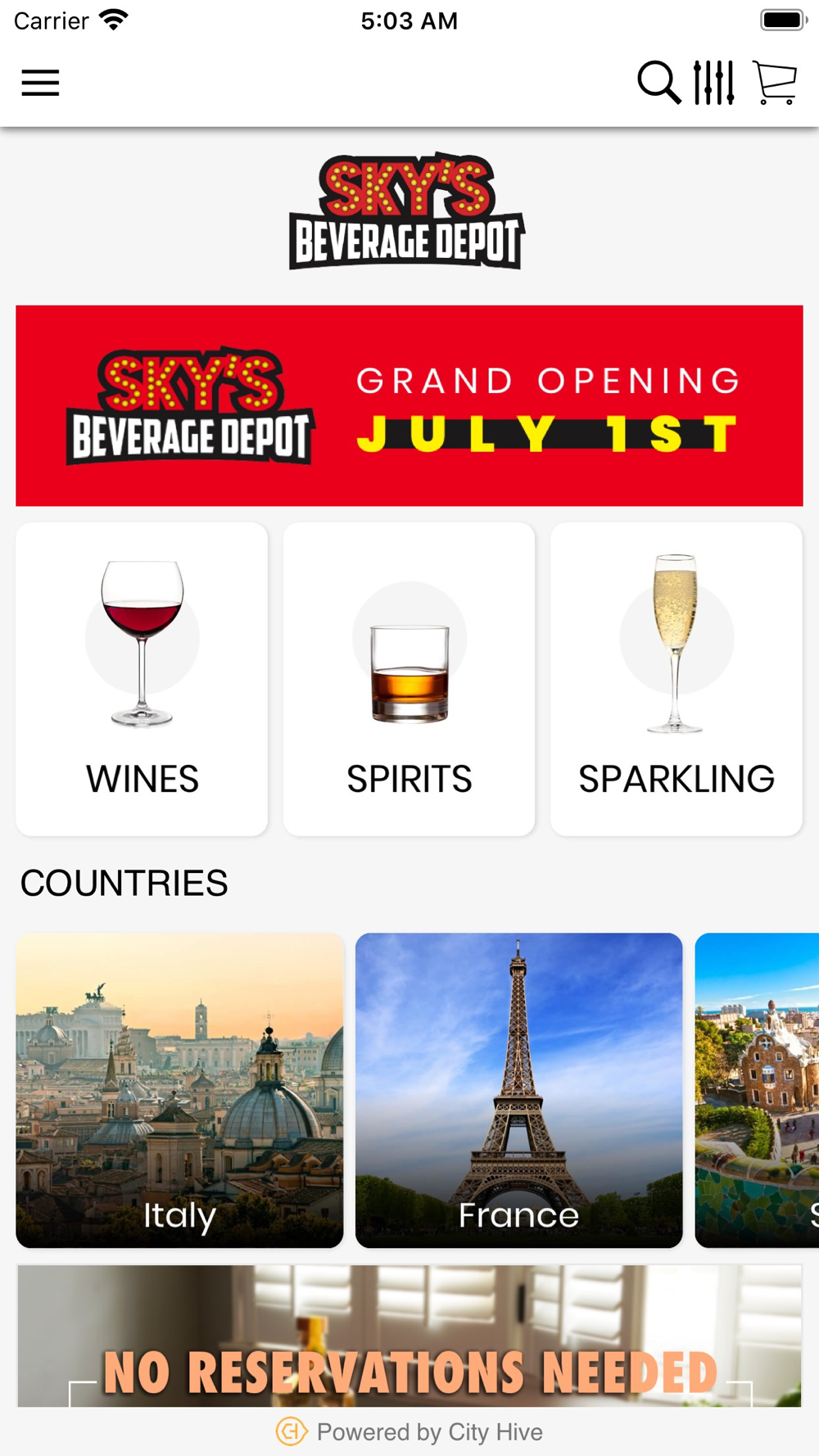View the shopping cart
819x1456 pixels.
coord(775,83)
